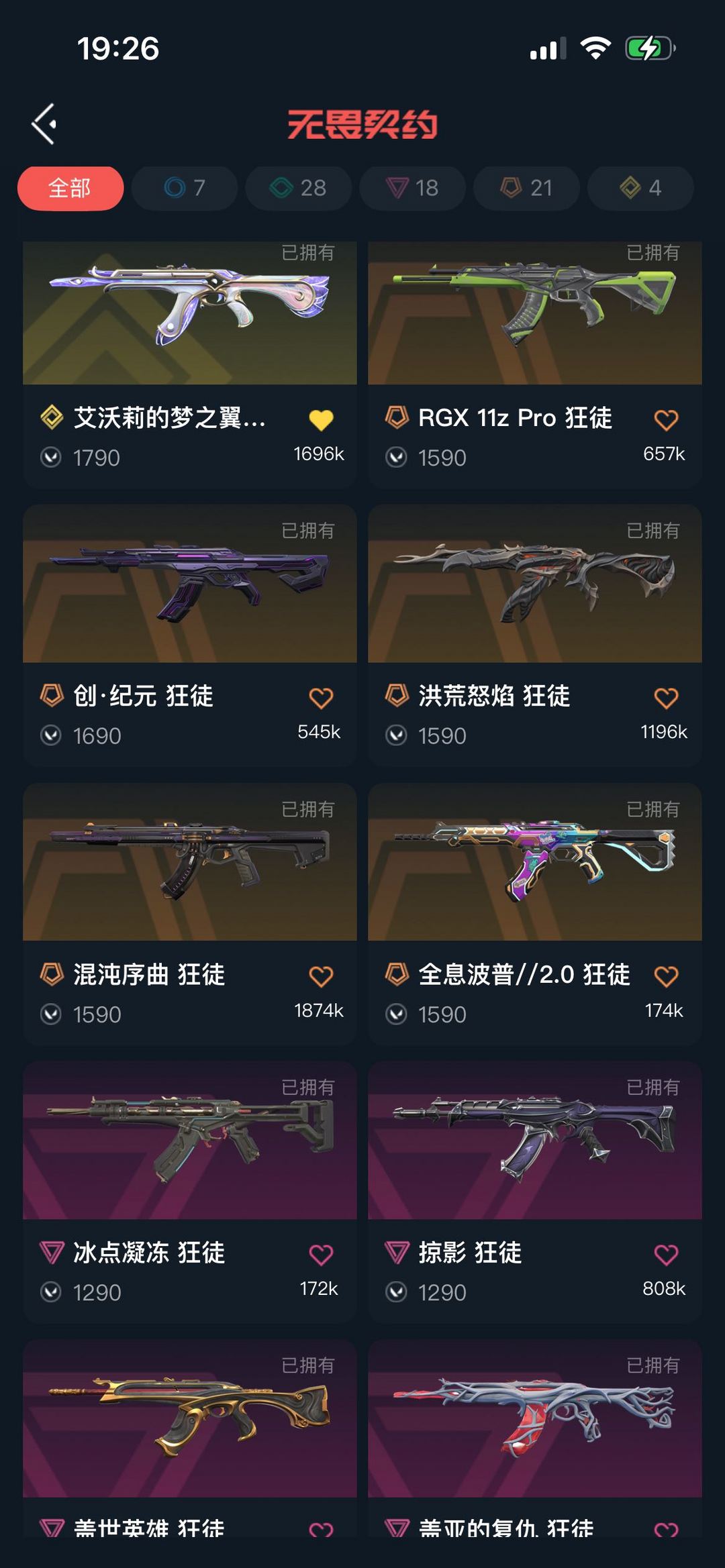725x1568 pixels.
Task: Filter by the orange tier showing 21
Action: click(x=526, y=188)
